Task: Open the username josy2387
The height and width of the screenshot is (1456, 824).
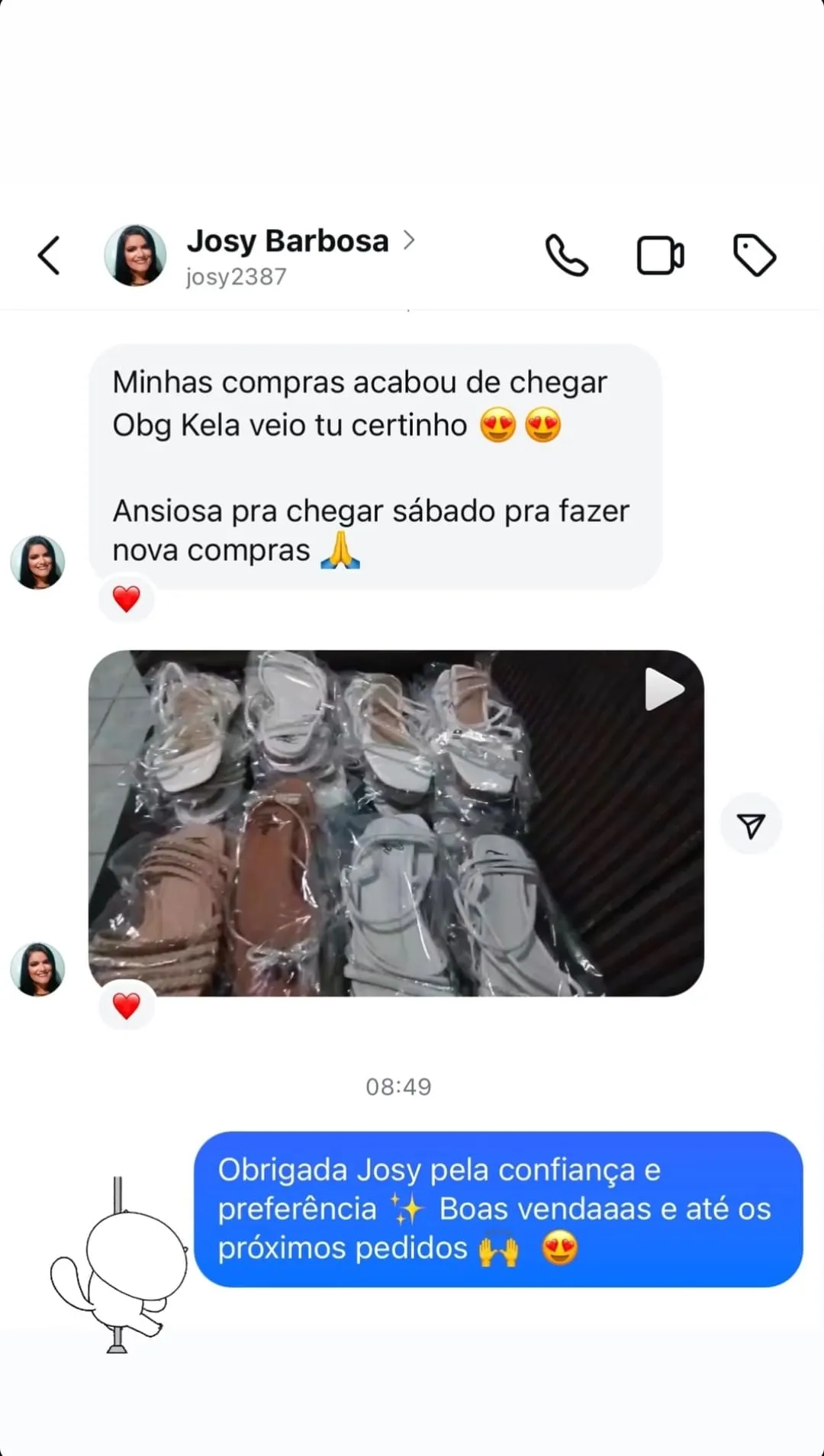Action: [x=234, y=278]
